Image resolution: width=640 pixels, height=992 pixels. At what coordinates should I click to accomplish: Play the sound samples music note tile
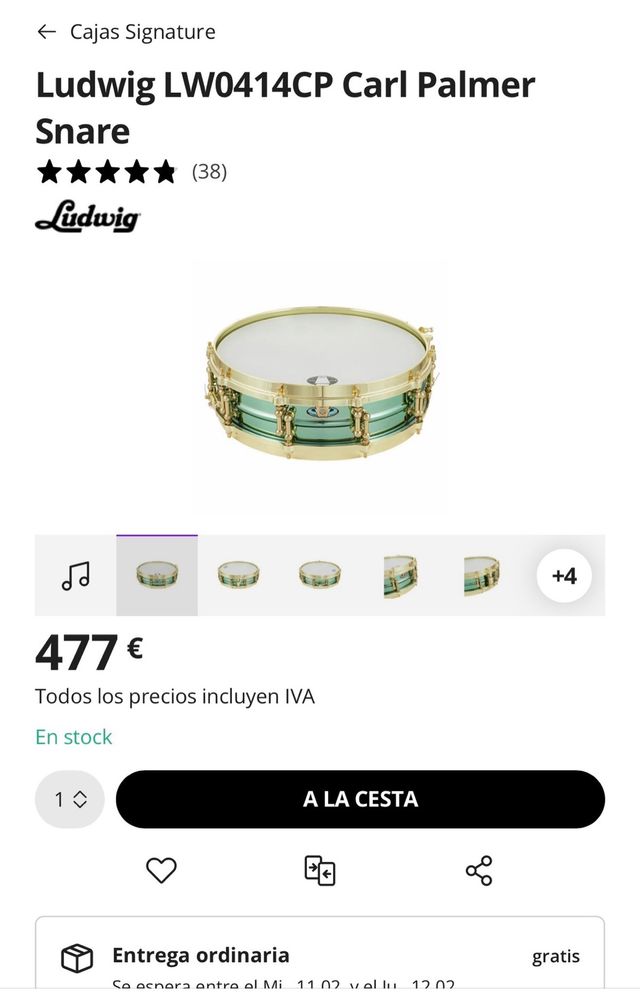click(76, 576)
